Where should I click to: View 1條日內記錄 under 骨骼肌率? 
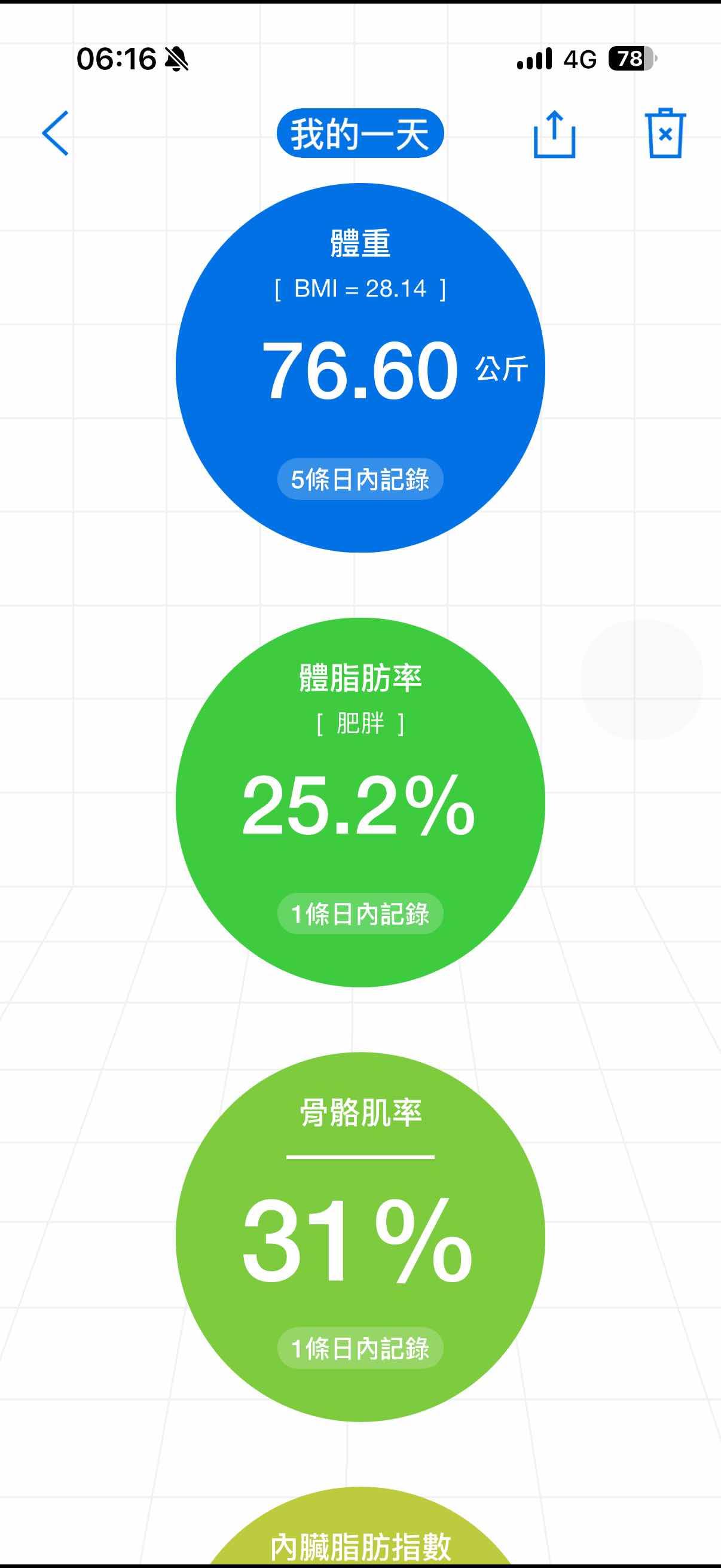[x=360, y=1349]
